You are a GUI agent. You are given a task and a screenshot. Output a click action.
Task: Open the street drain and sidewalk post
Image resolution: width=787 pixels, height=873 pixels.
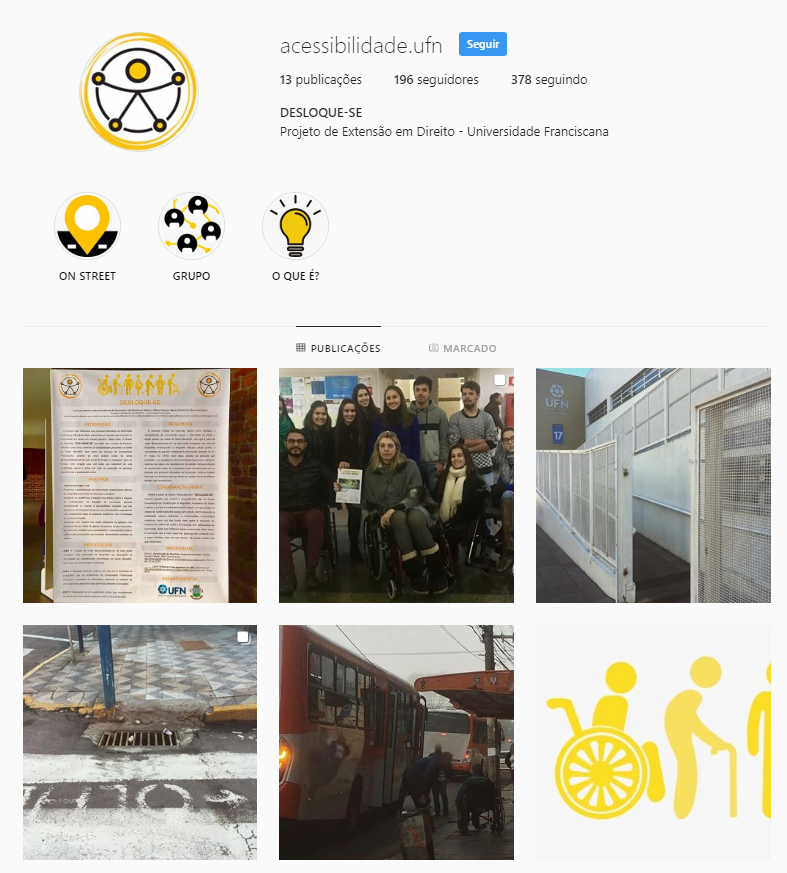point(140,742)
